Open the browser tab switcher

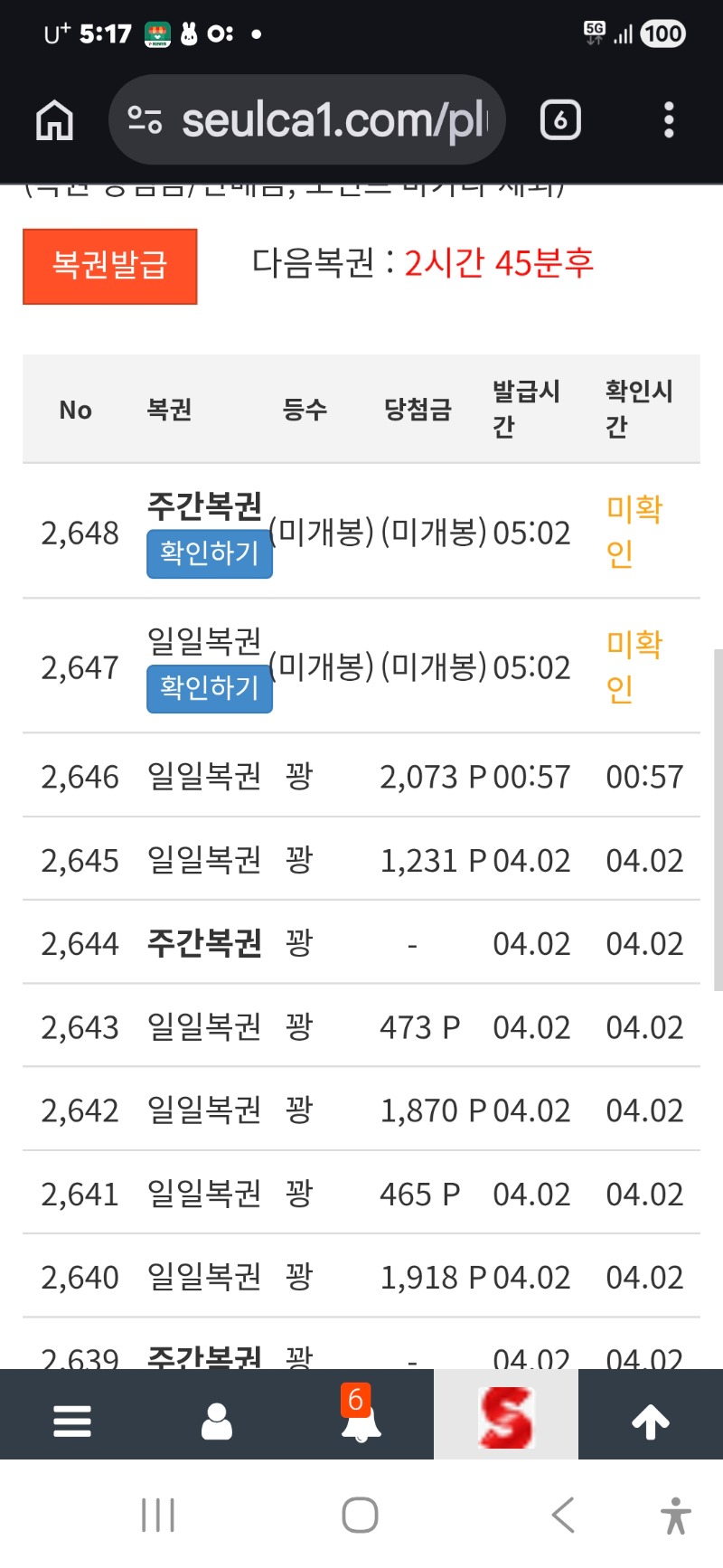559,120
